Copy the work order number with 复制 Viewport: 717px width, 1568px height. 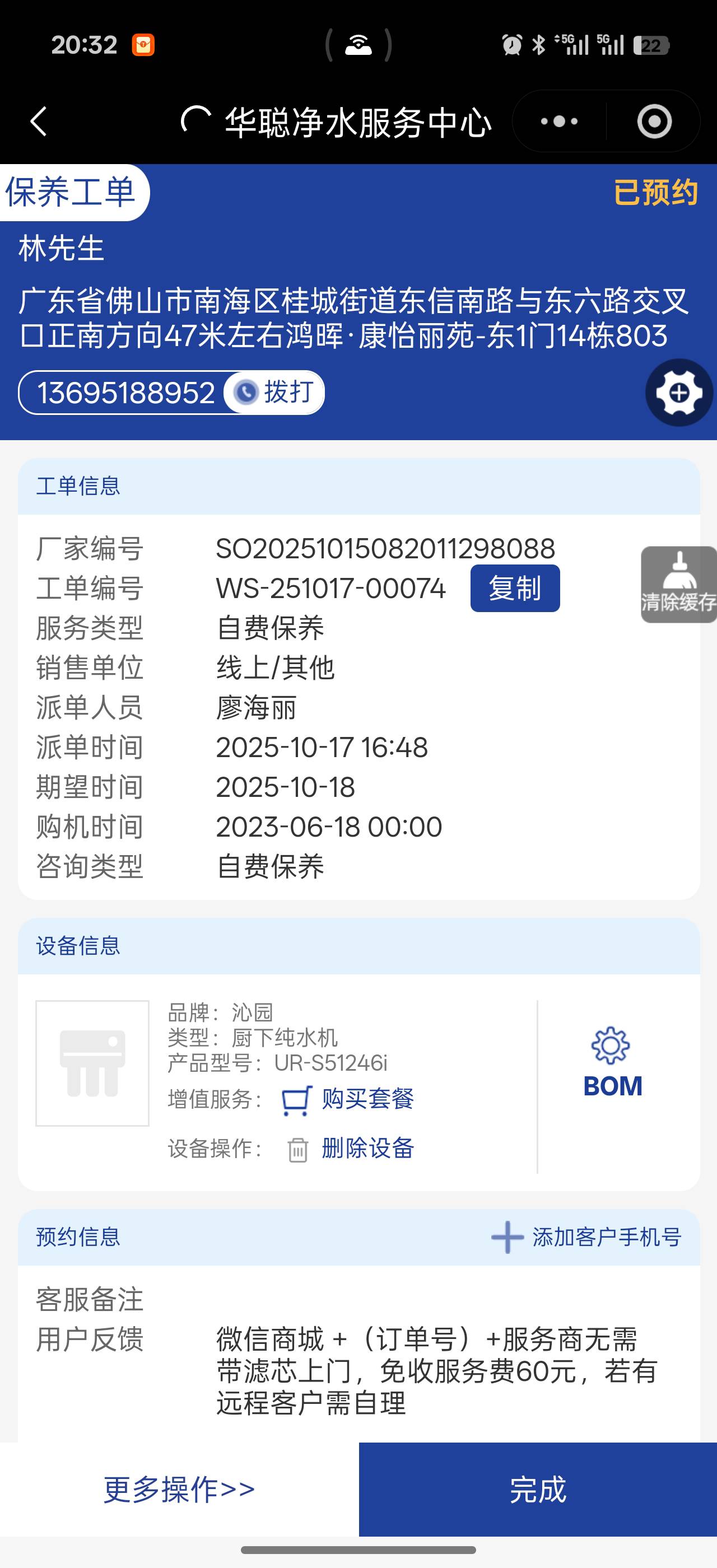(x=515, y=588)
